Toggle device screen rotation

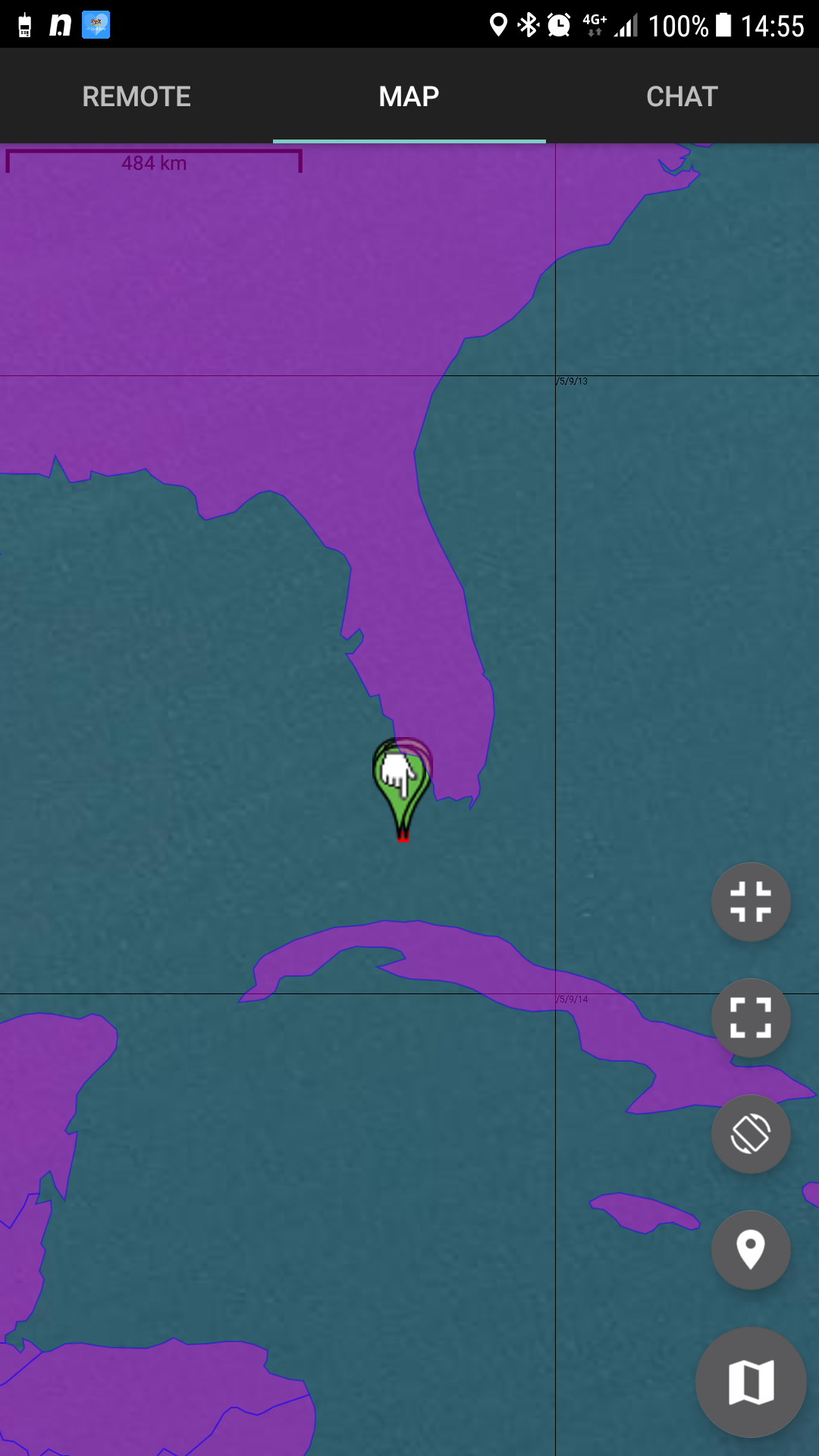click(x=751, y=1134)
